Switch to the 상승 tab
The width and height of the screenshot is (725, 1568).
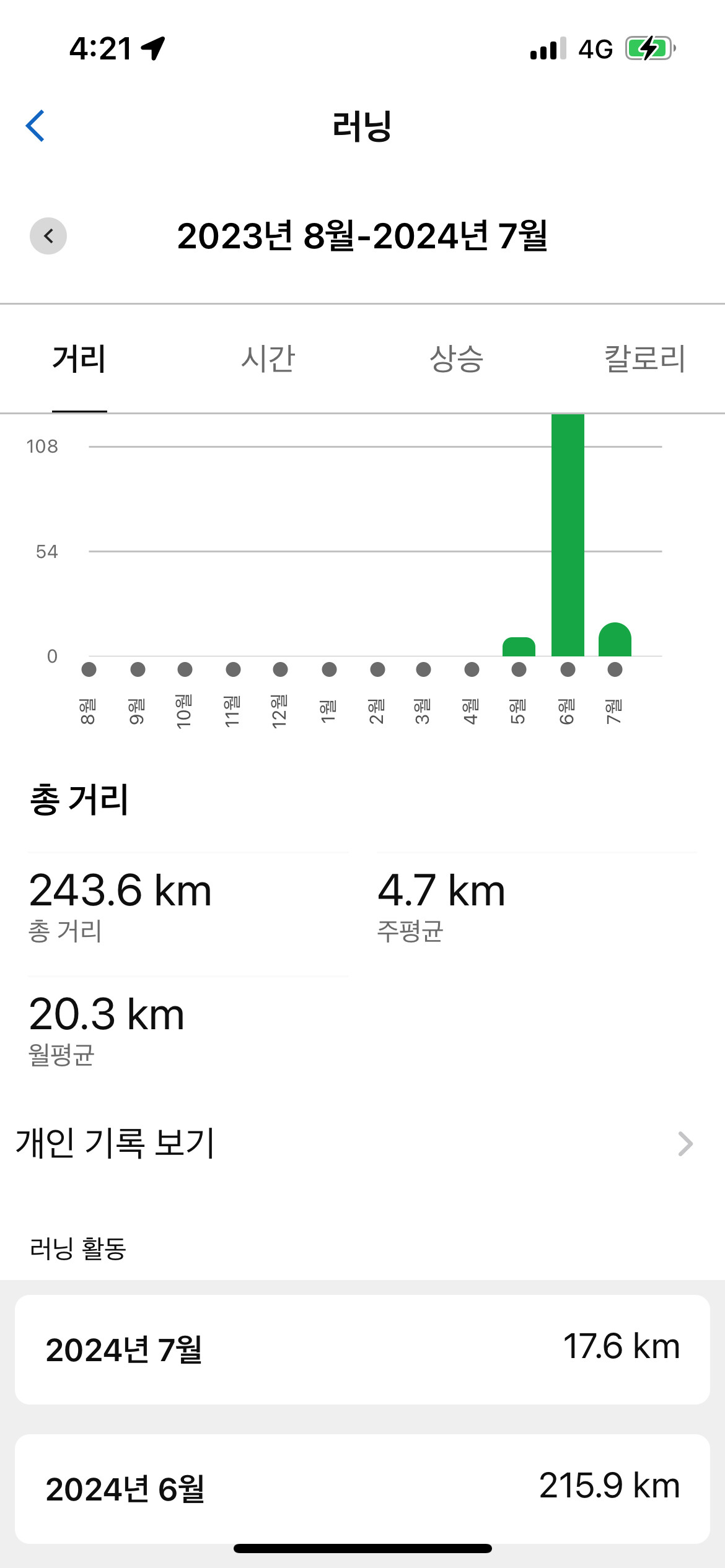[457, 359]
